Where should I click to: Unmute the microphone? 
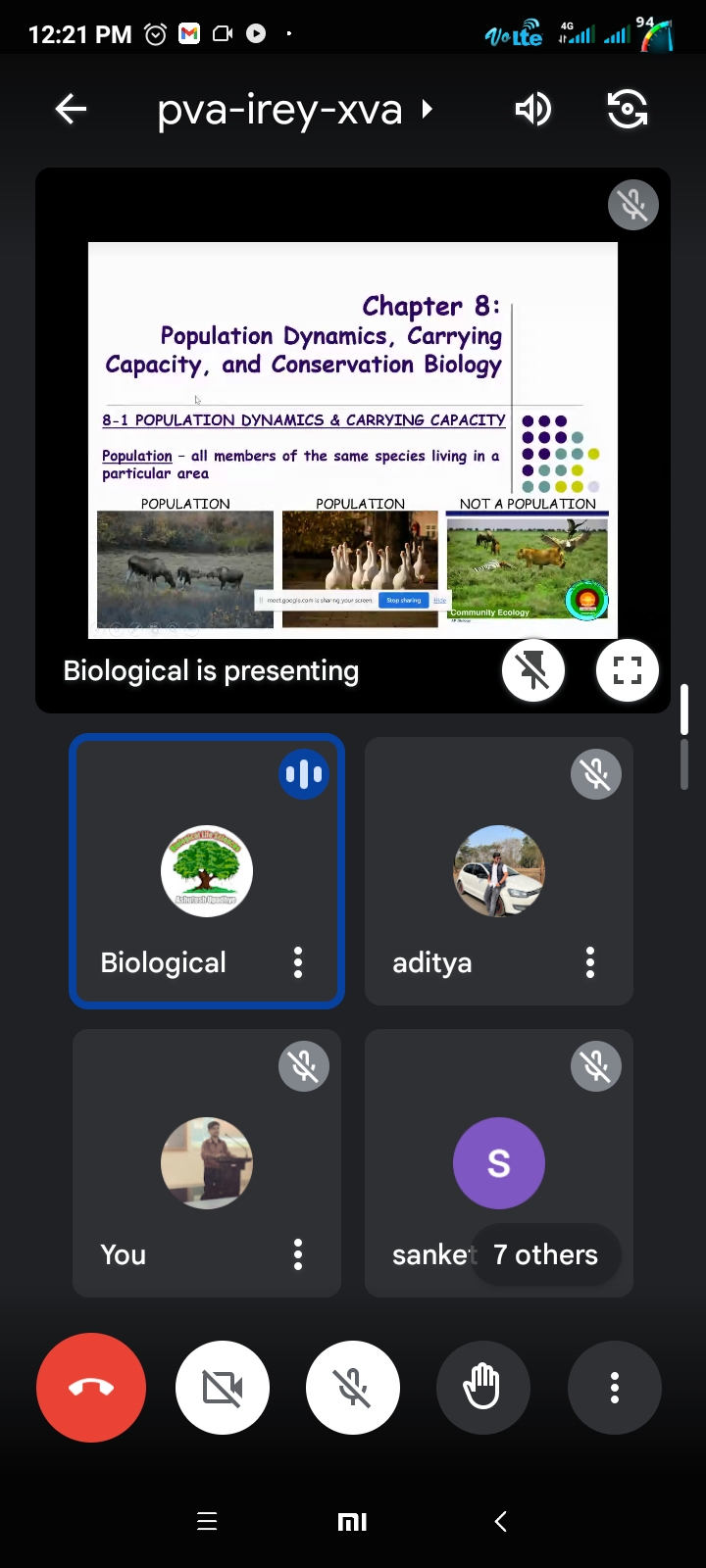point(353,1388)
